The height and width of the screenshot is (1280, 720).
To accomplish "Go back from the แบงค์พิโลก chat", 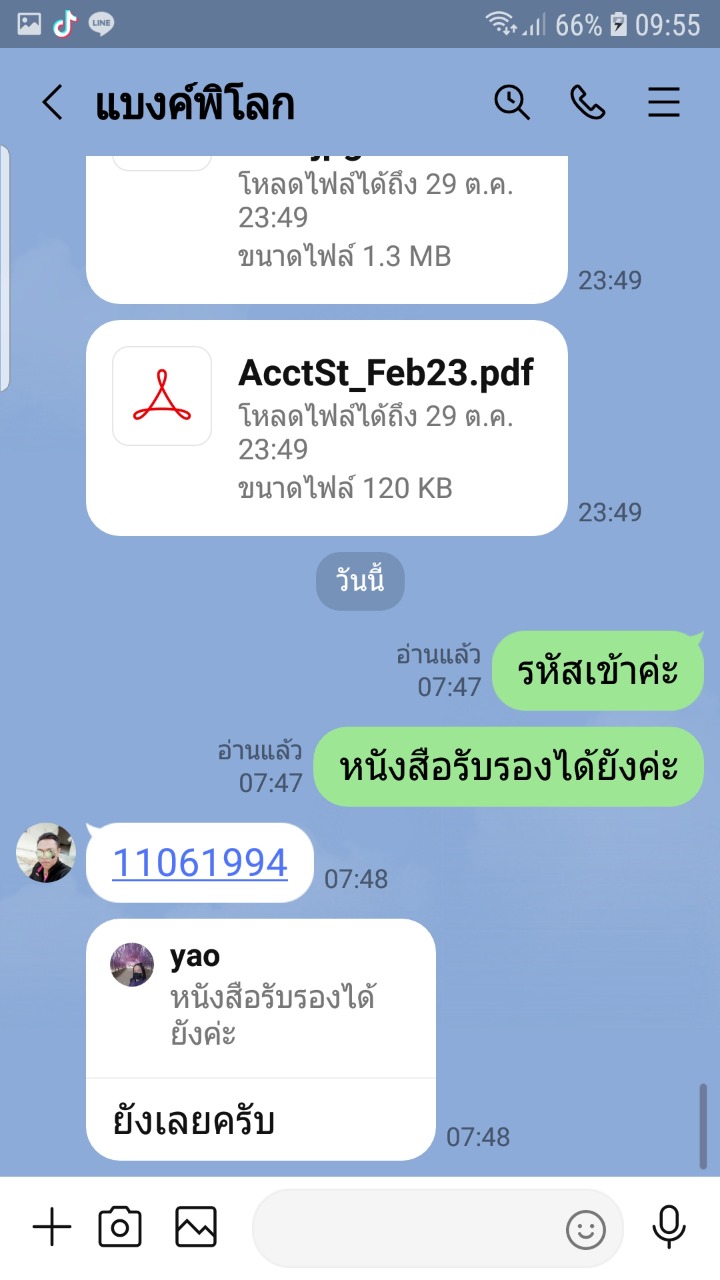I will 52,103.
